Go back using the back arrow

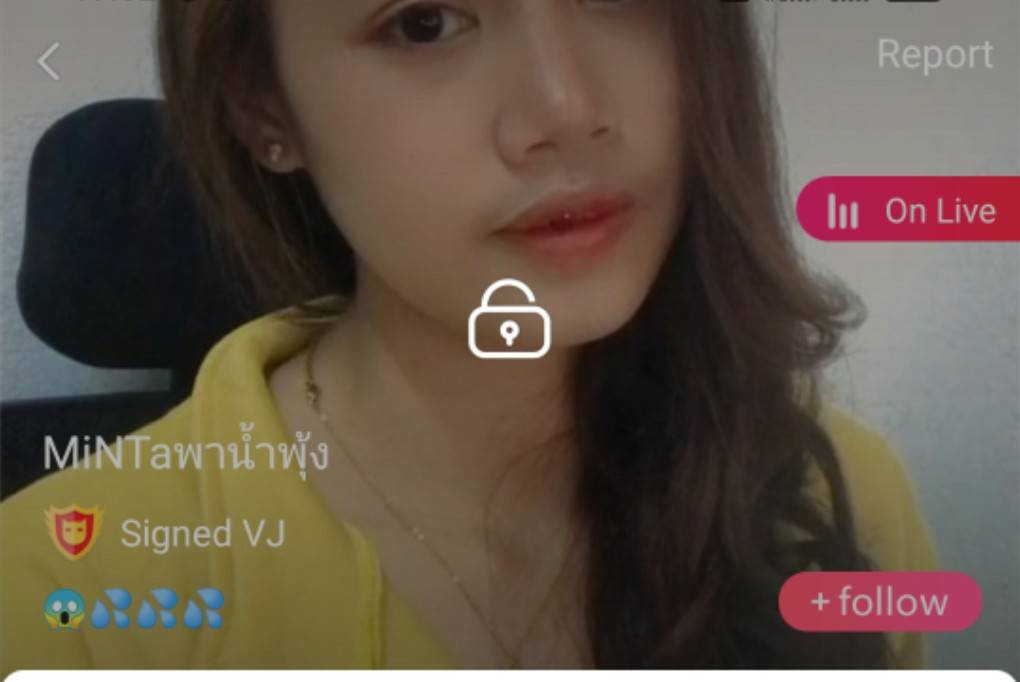tap(49, 61)
